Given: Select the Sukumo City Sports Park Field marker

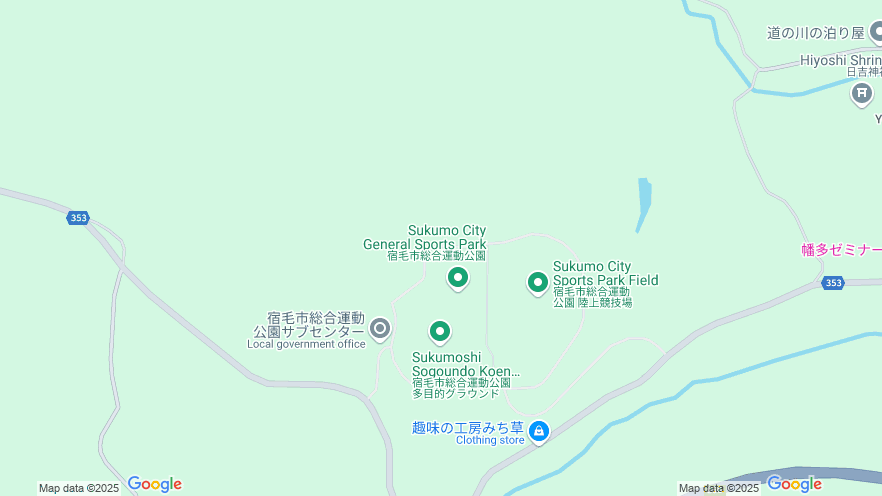Looking at the screenshot, I should pyautogui.click(x=538, y=283).
